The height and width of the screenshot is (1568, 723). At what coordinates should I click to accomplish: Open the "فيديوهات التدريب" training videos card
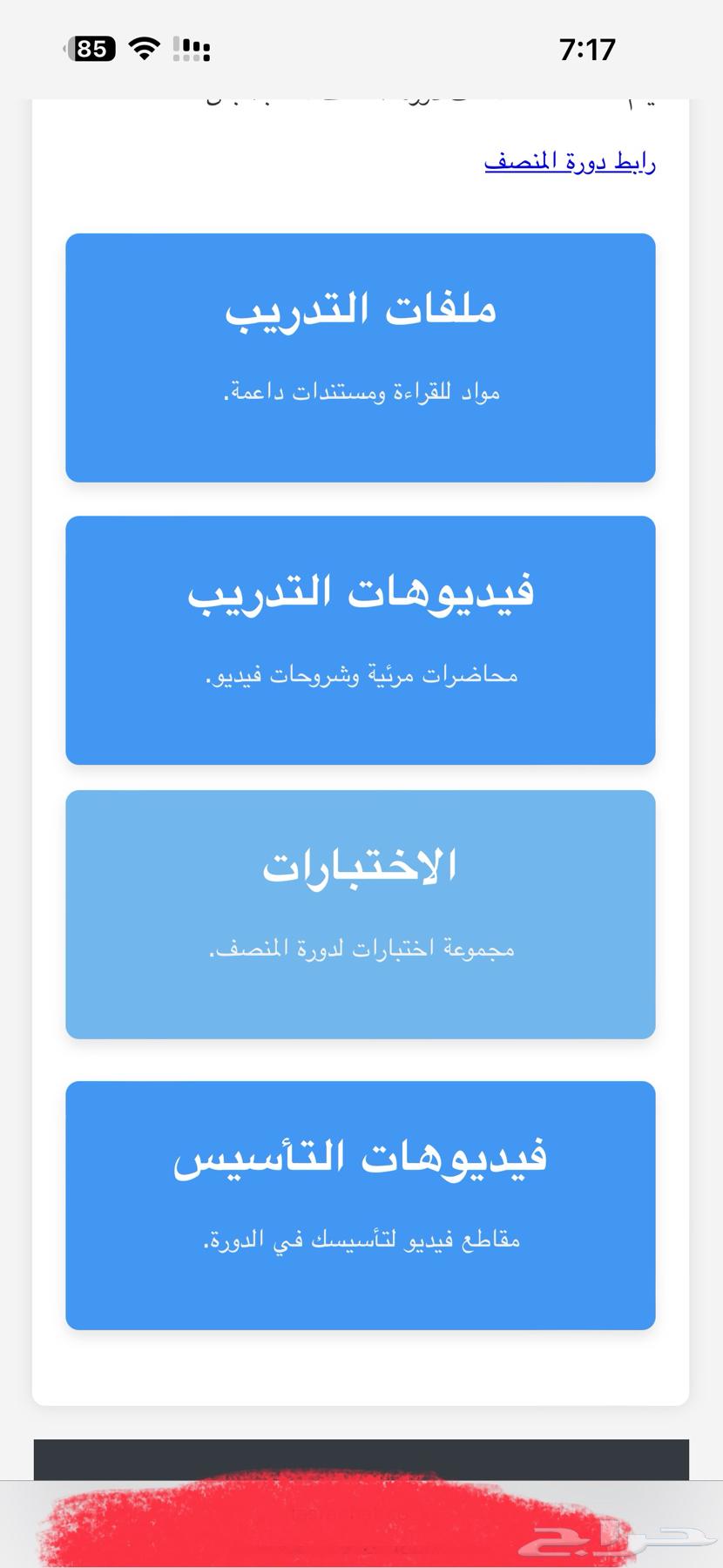(360, 639)
